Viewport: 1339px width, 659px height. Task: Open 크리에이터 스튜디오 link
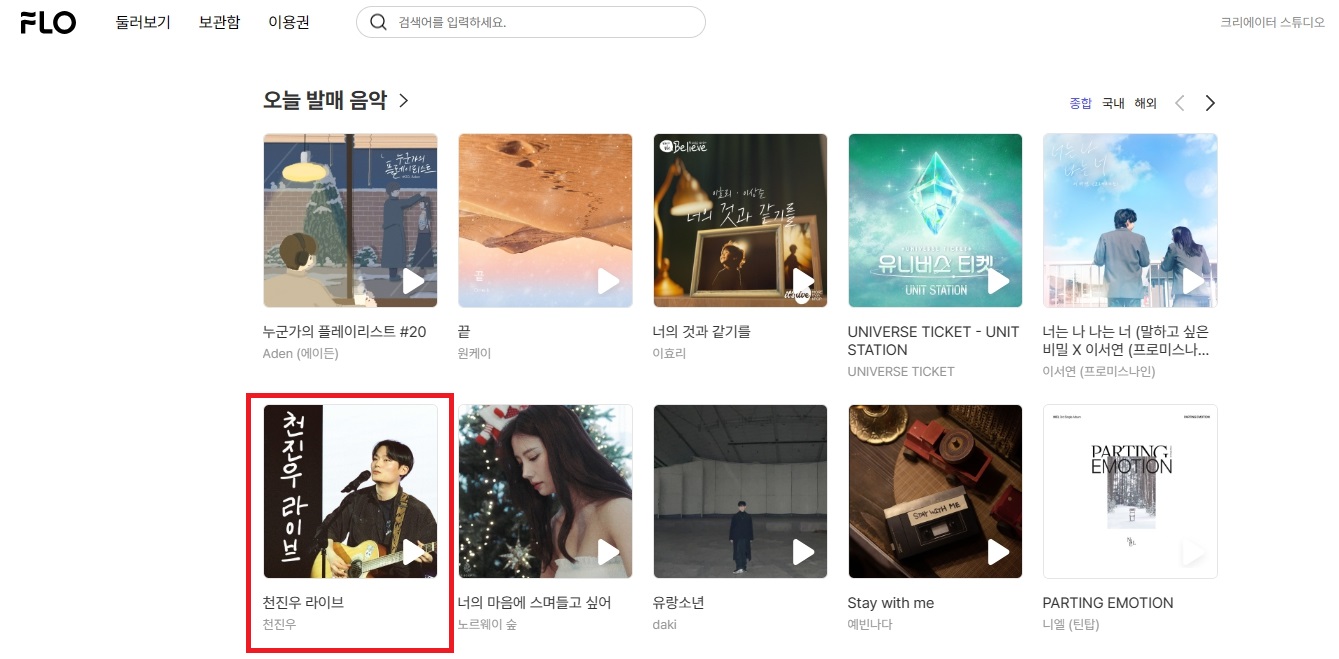pyautogui.click(x=1272, y=22)
